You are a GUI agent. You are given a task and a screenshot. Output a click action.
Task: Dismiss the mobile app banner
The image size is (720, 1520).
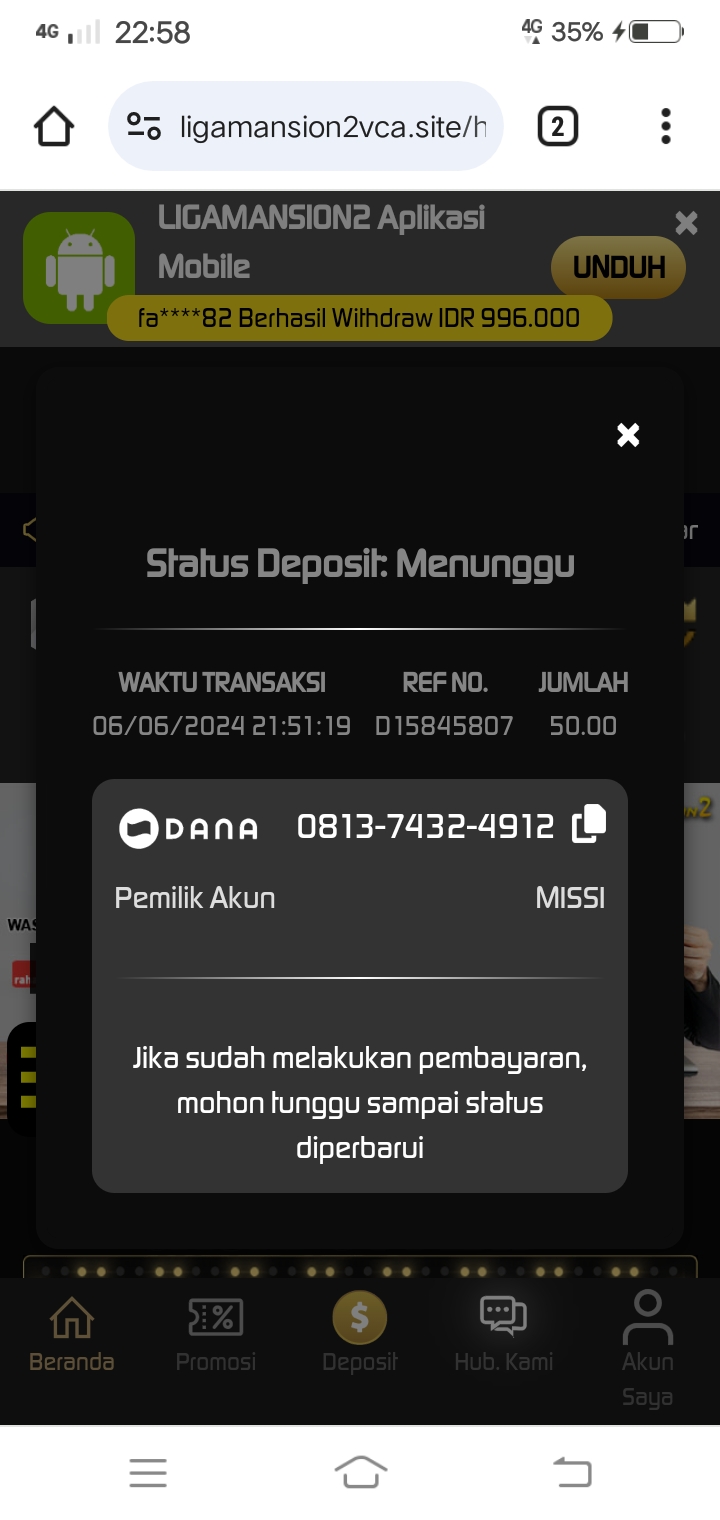coord(686,223)
